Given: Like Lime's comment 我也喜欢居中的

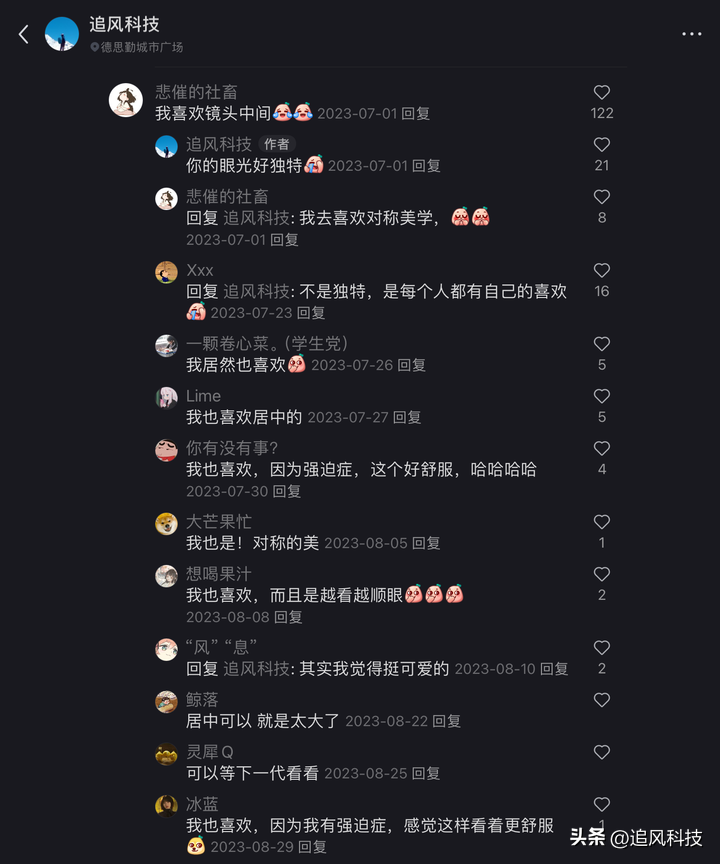Looking at the screenshot, I should (x=602, y=397).
